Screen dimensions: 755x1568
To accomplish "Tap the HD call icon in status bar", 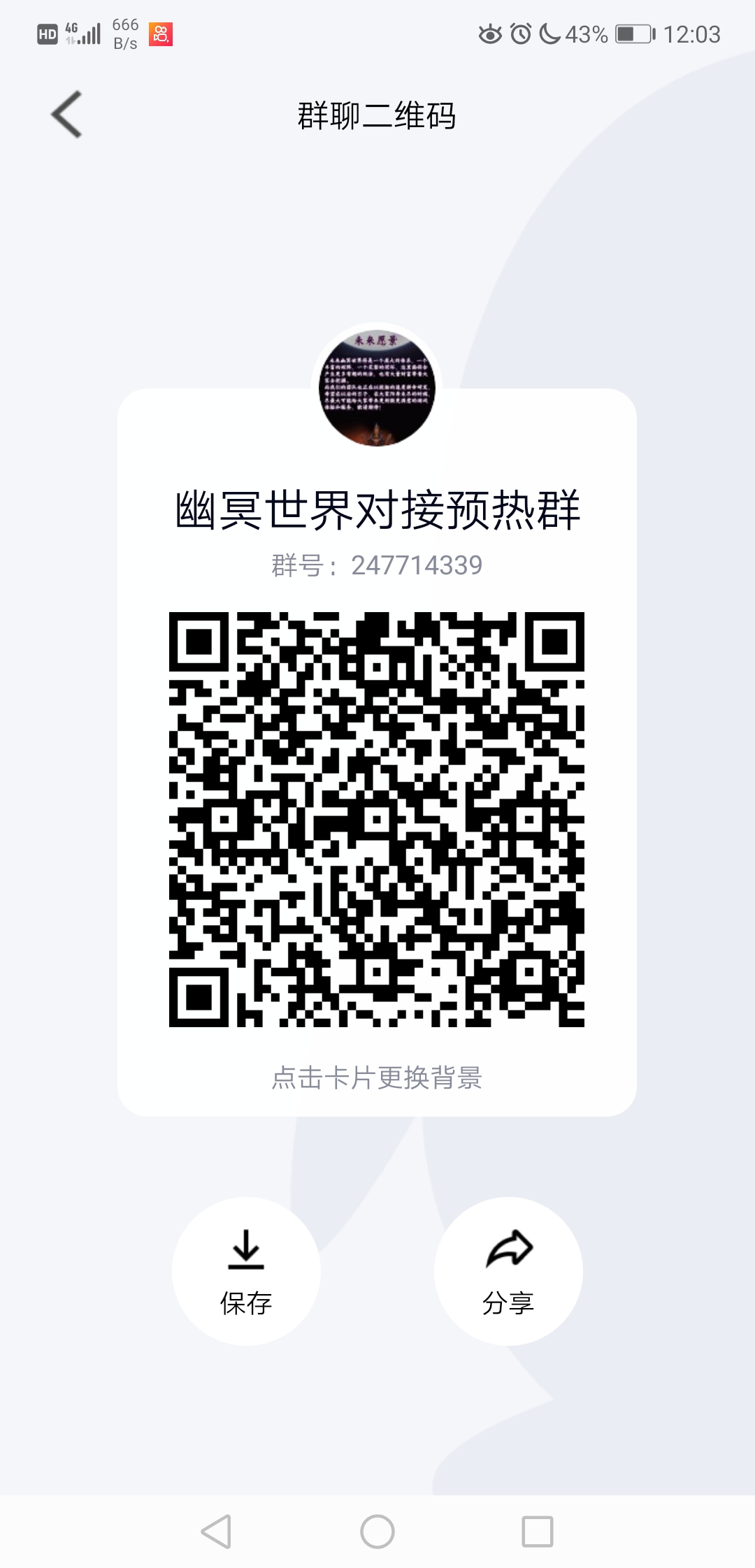I will [x=46, y=33].
